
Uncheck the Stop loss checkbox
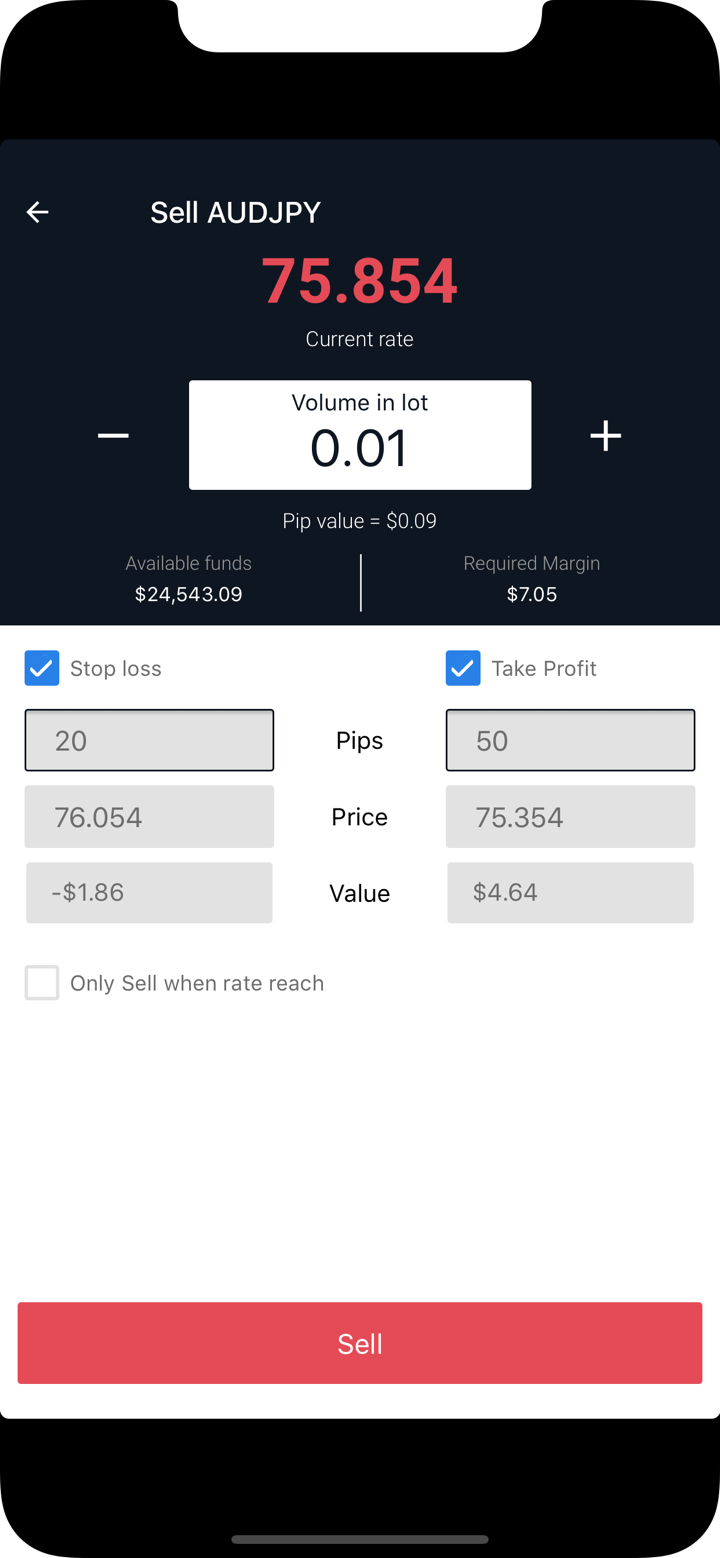(42, 668)
